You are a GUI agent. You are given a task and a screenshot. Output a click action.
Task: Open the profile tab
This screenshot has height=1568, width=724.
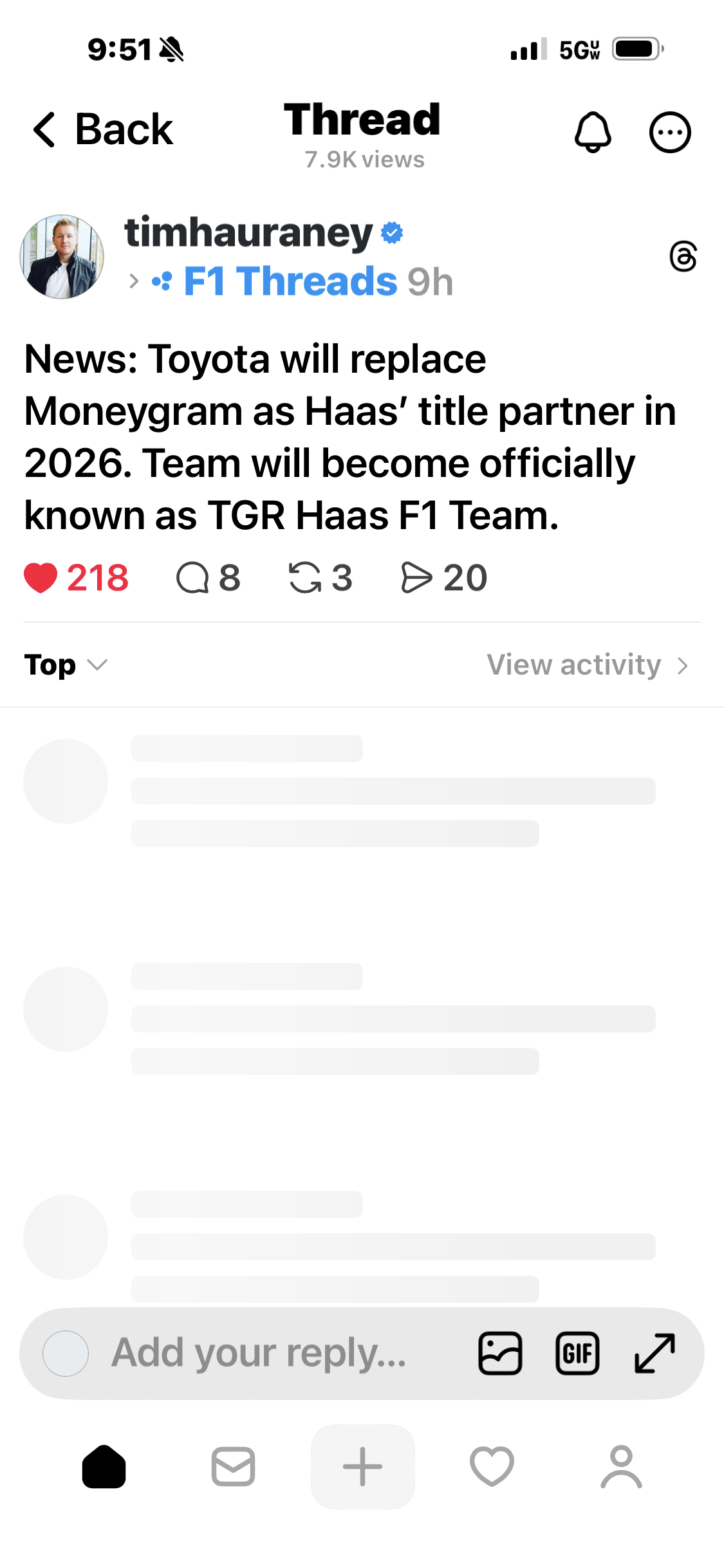(621, 1467)
